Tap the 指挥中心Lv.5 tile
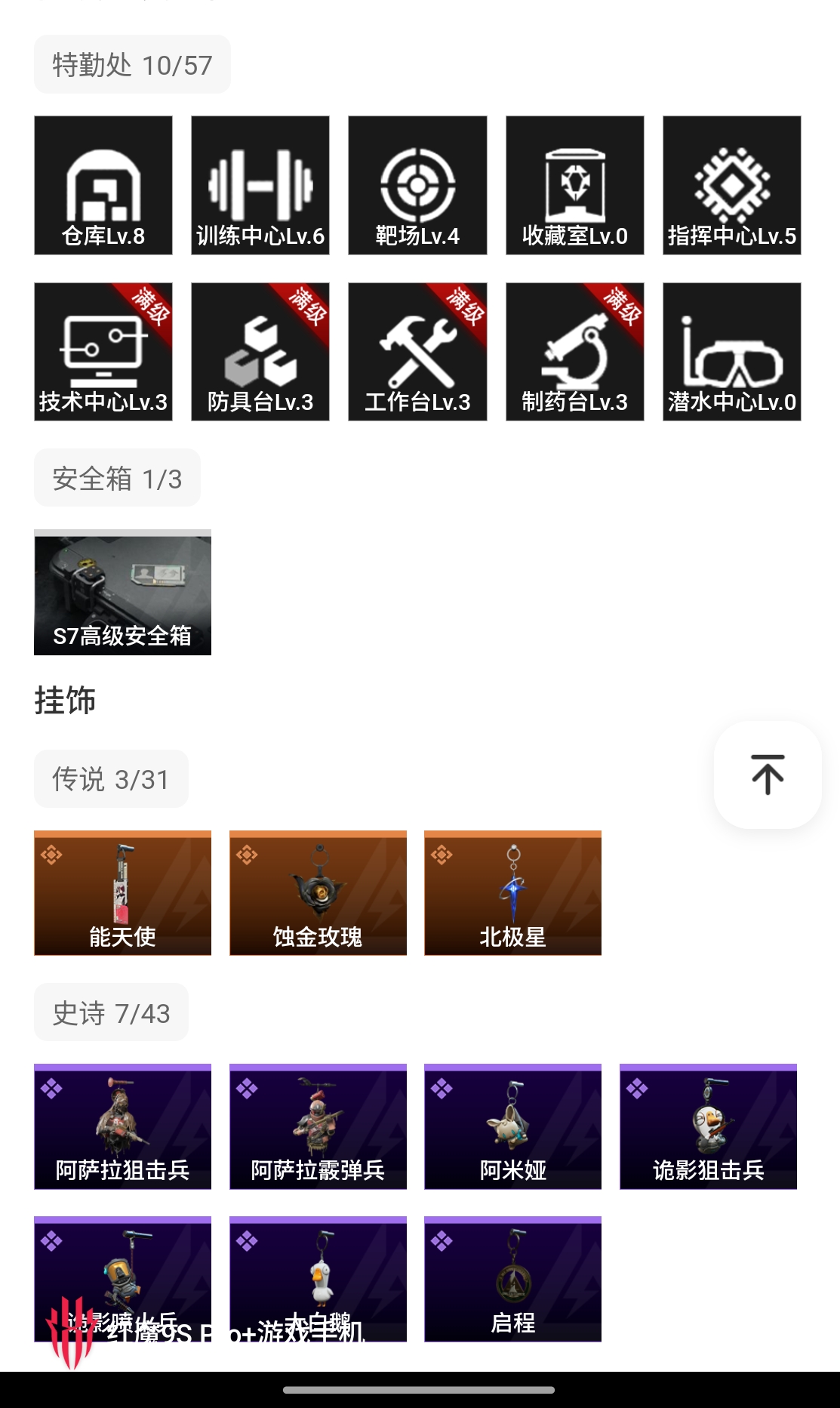 [731, 185]
